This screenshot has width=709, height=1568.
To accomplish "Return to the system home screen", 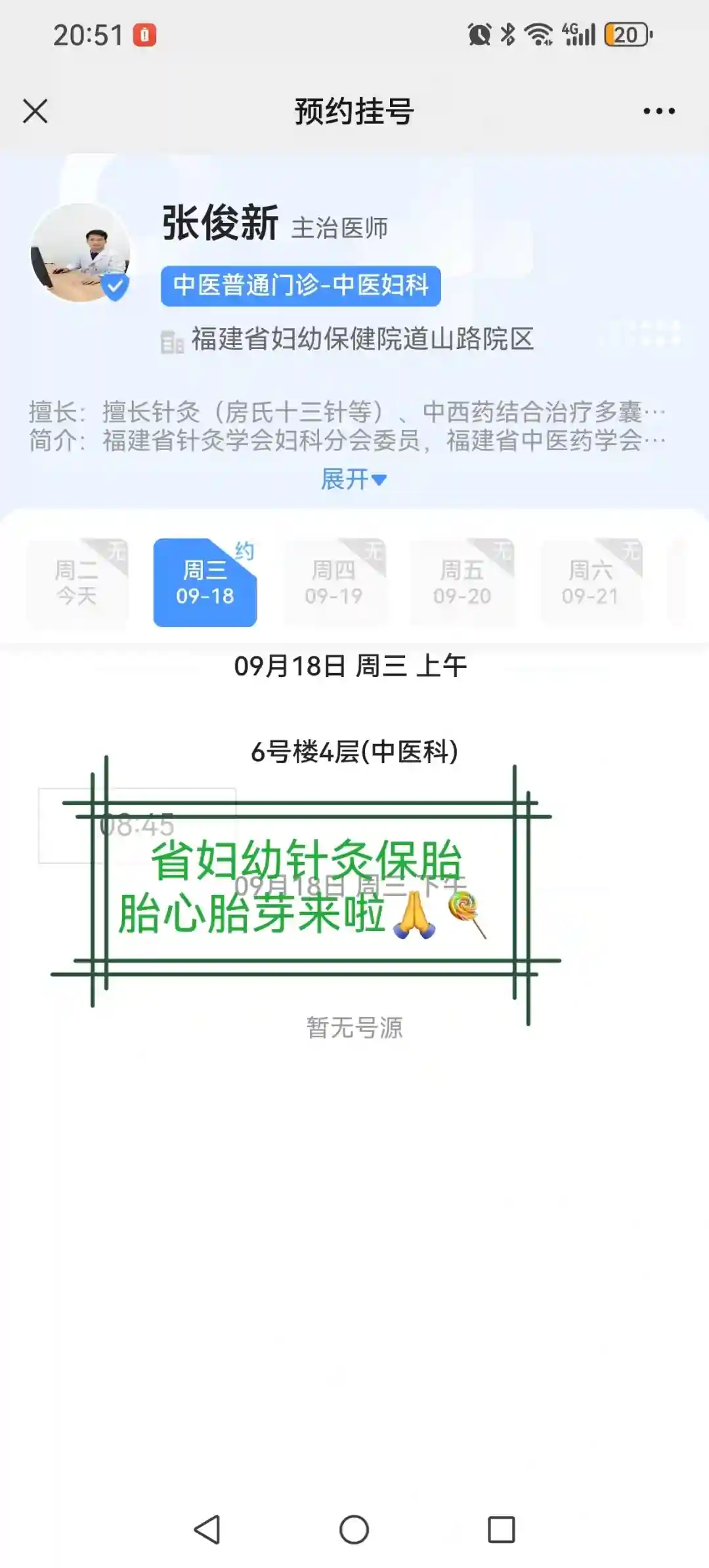I will click(354, 1529).
